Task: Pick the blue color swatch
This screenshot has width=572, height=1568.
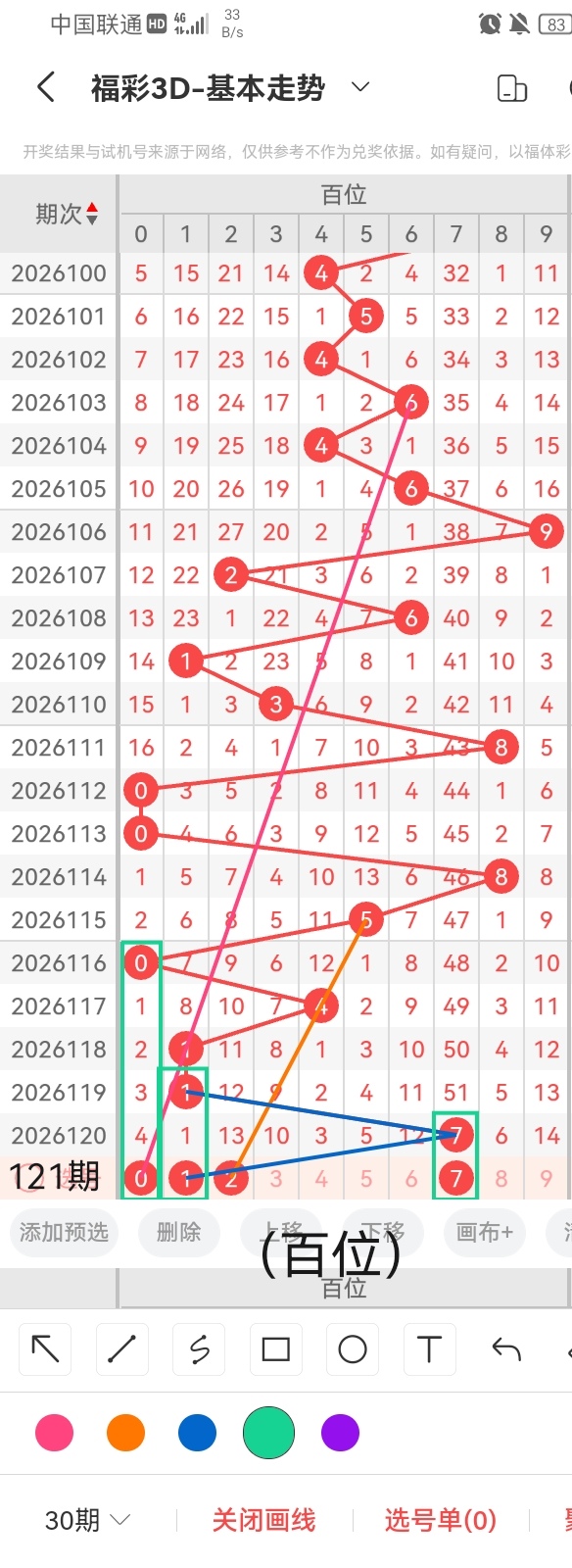Action: pos(197,1433)
